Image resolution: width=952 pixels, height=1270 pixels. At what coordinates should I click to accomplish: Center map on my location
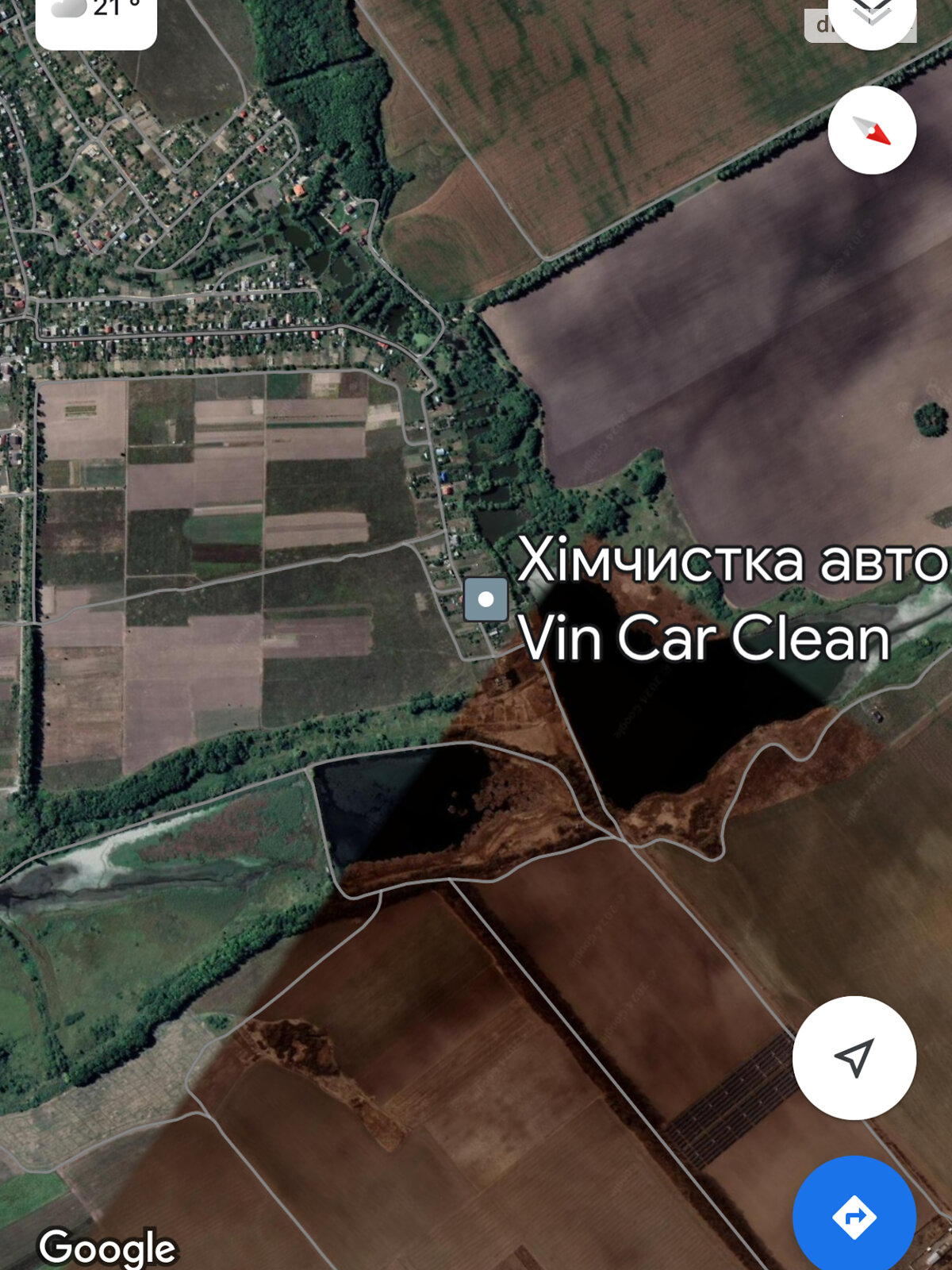click(854, 1057)
